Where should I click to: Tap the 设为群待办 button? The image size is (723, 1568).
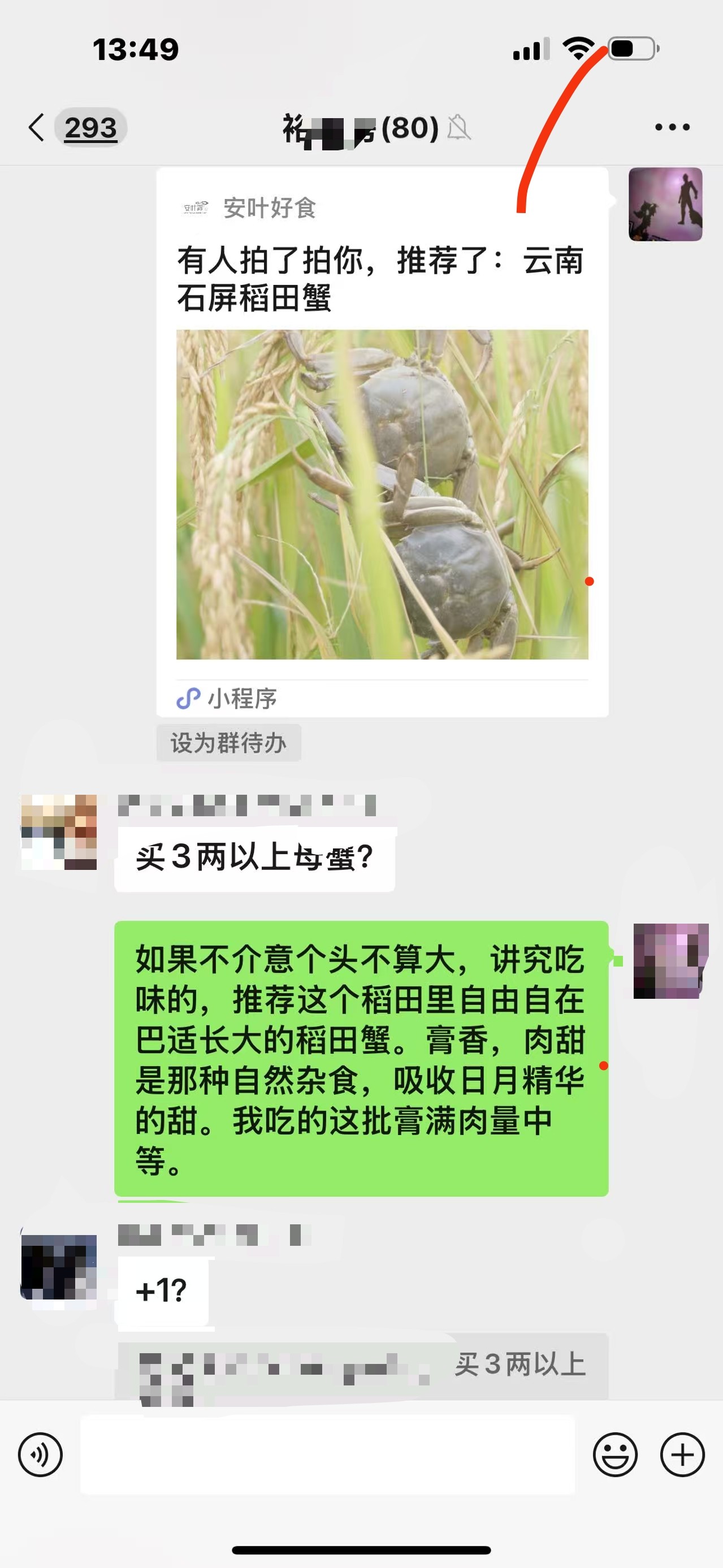point(230,743)
